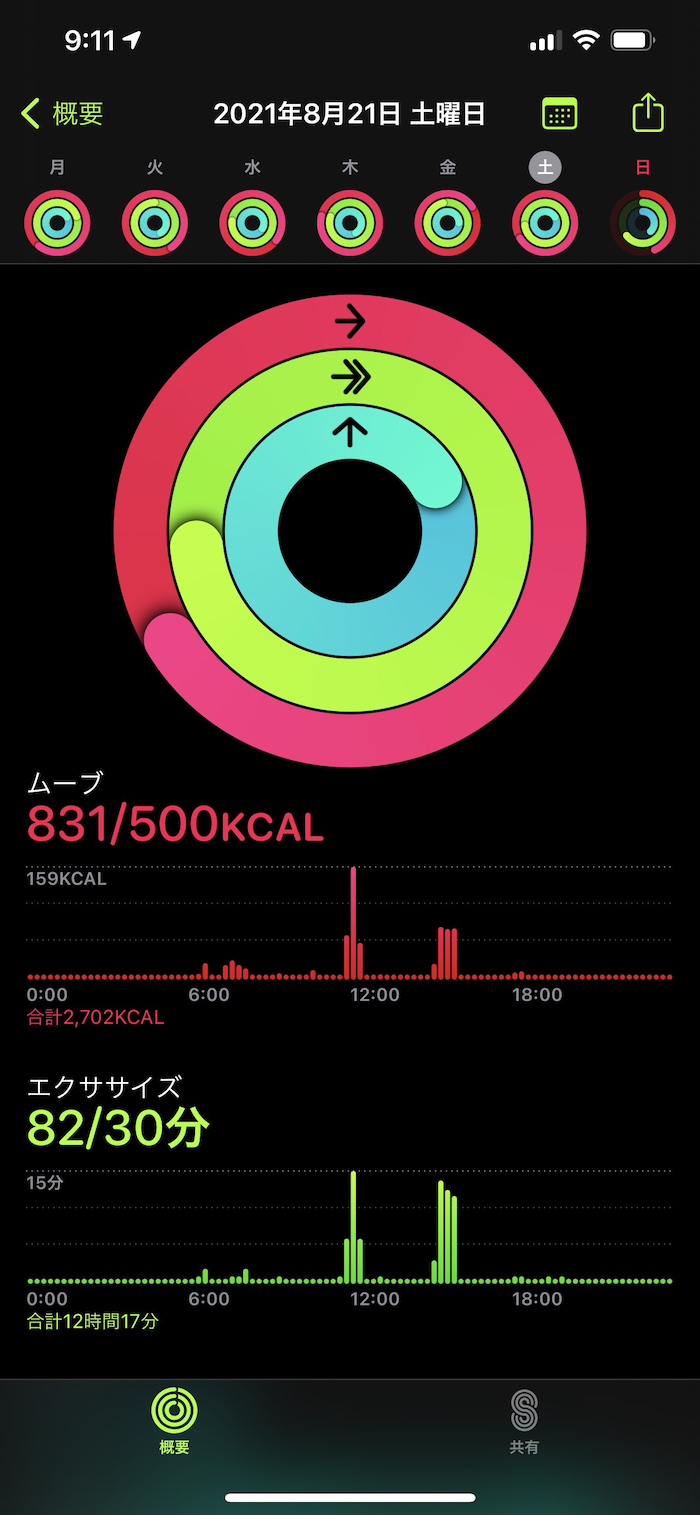Select Wednesday's (水) activity rings
The height and width of the screenshot is (1515, 700).
(252, 222)
